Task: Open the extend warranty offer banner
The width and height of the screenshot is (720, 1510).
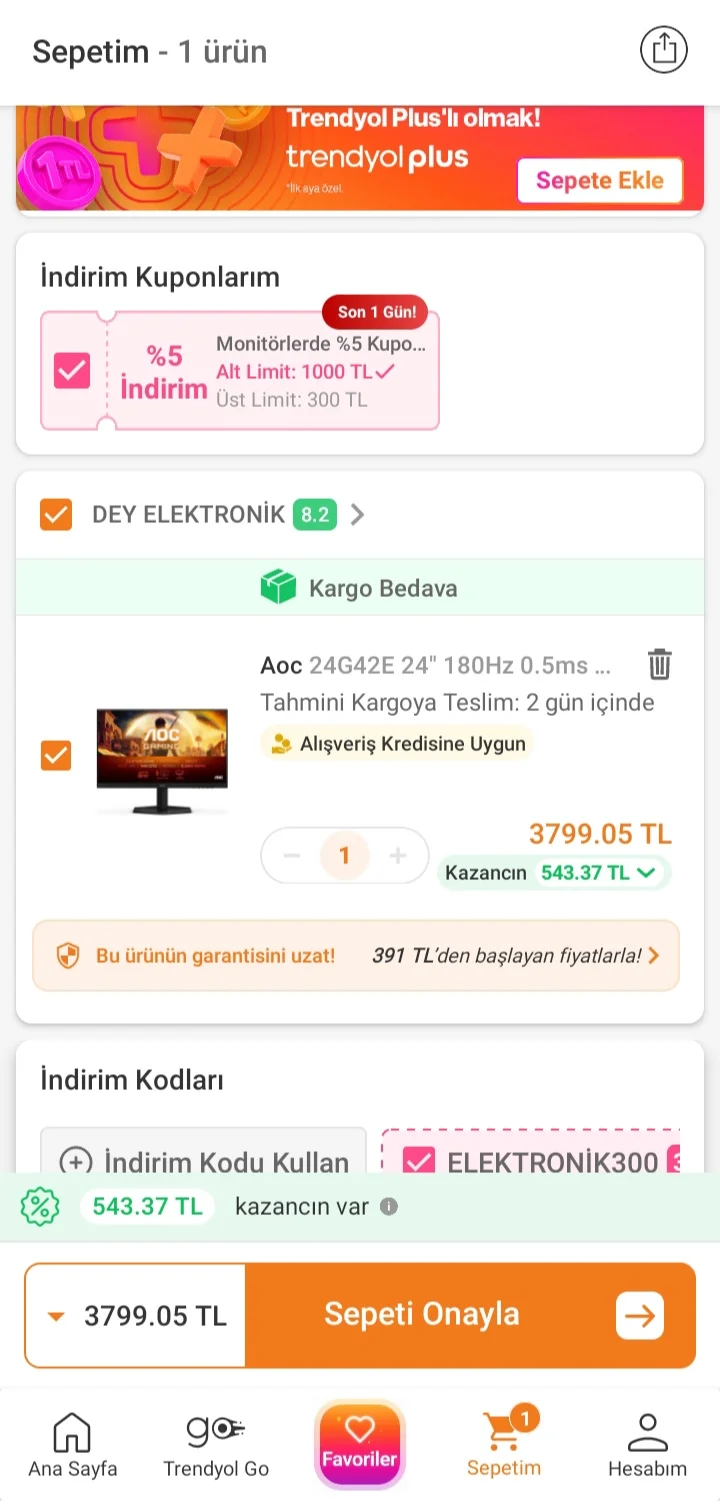Action: tap(356, 956)
